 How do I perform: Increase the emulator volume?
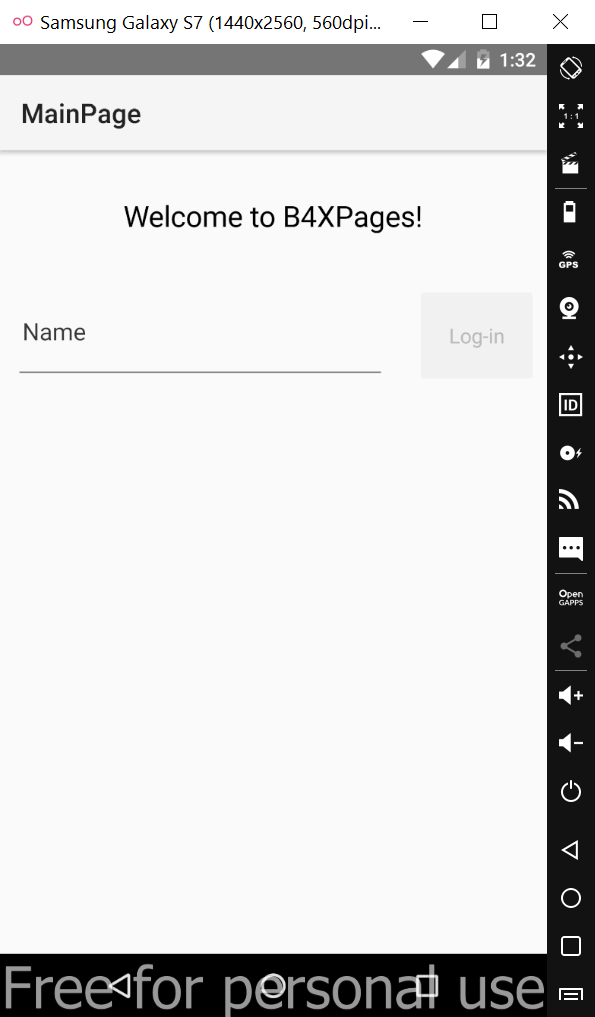coord(570,695)
